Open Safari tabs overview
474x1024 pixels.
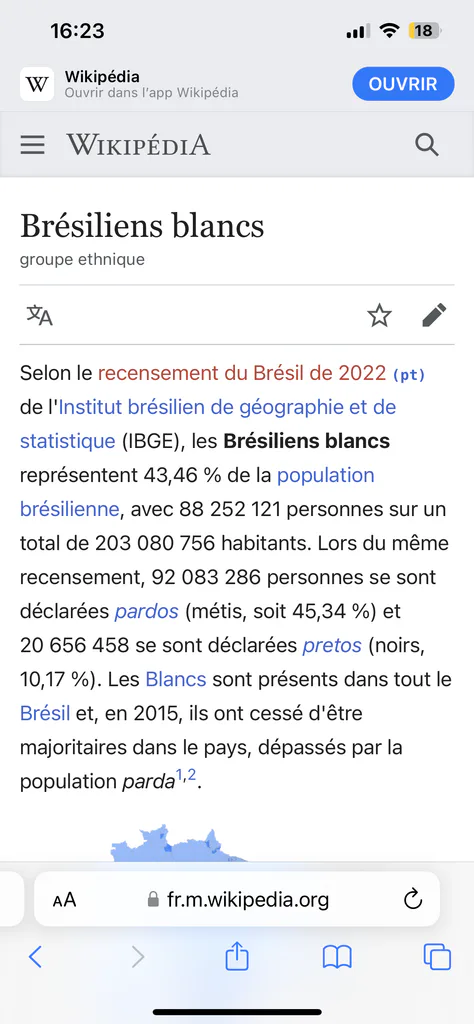[437, 957]
